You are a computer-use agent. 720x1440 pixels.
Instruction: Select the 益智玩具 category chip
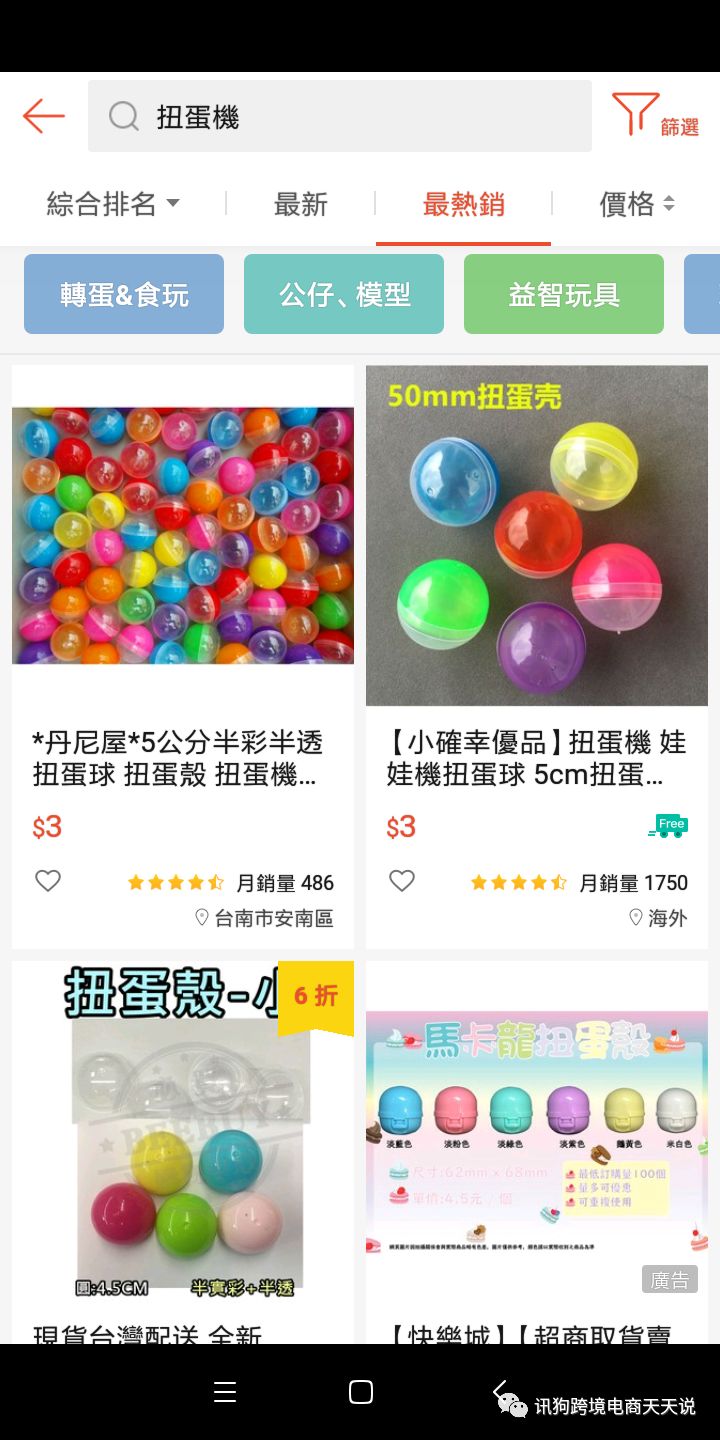[564, 294]
